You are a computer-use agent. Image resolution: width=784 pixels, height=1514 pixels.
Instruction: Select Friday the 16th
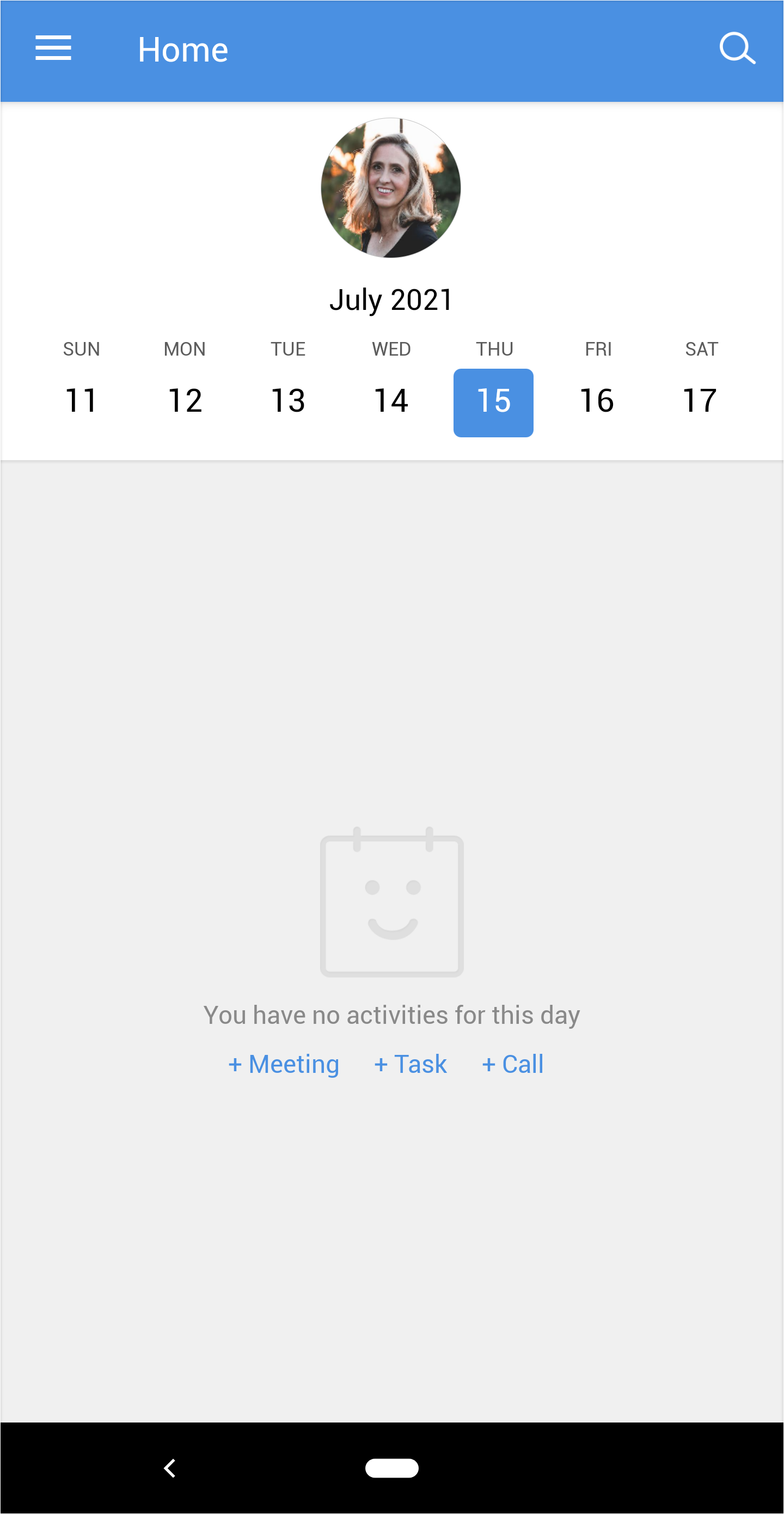597,401
